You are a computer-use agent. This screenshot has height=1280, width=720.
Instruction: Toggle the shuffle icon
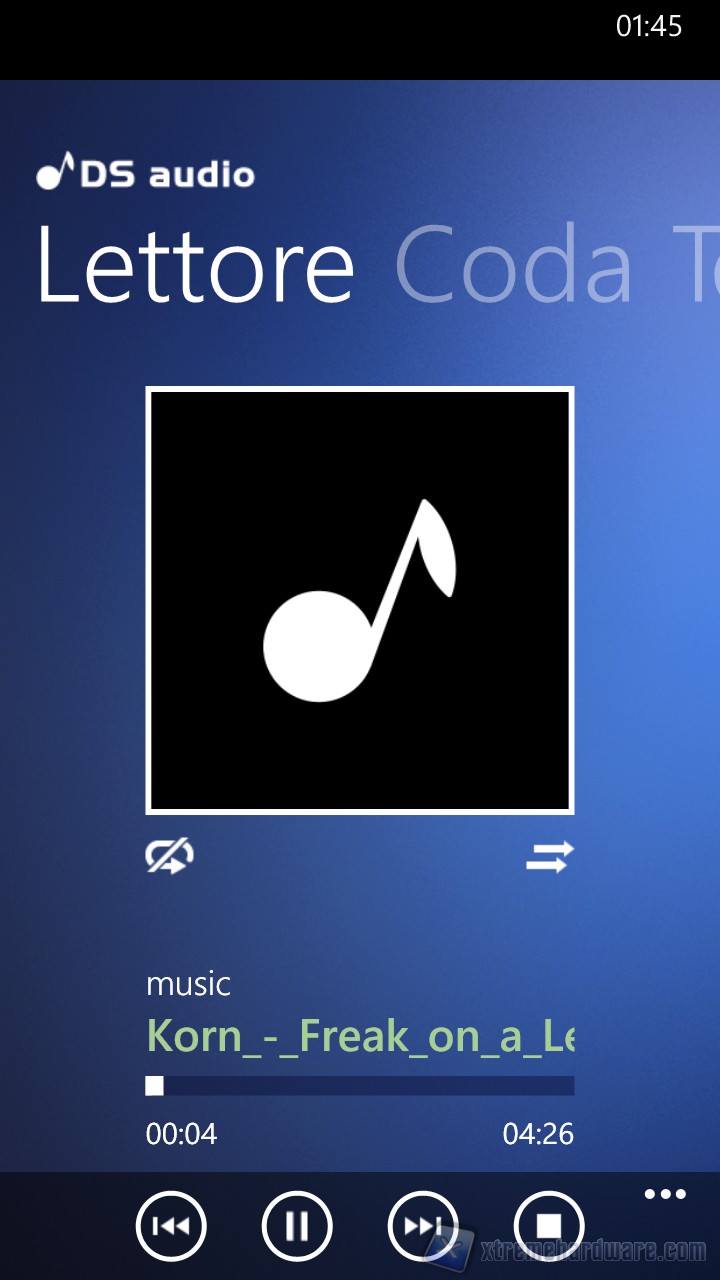550,856
